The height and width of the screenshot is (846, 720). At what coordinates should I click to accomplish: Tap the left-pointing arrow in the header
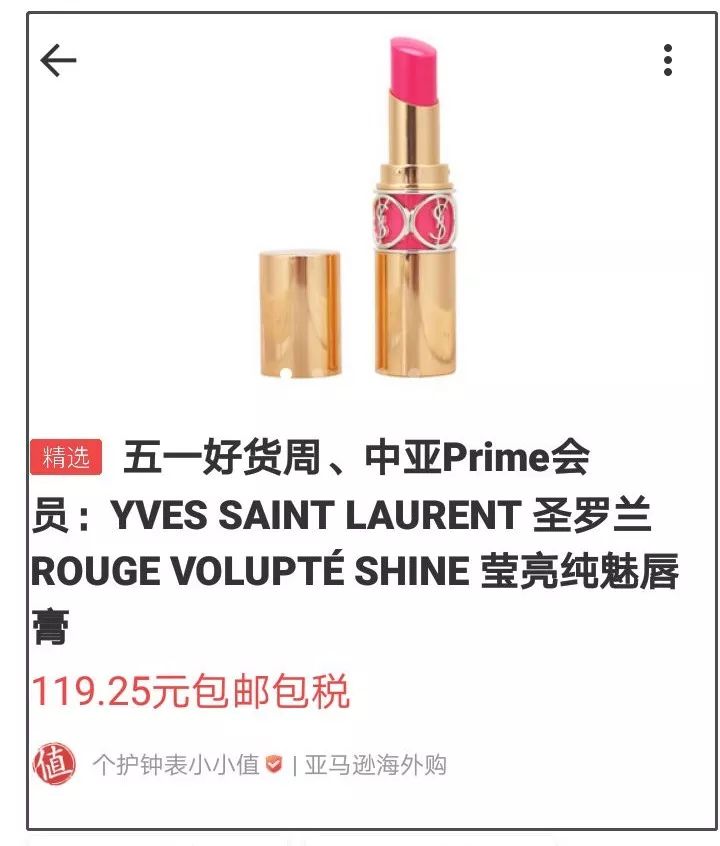coord(57,60)
